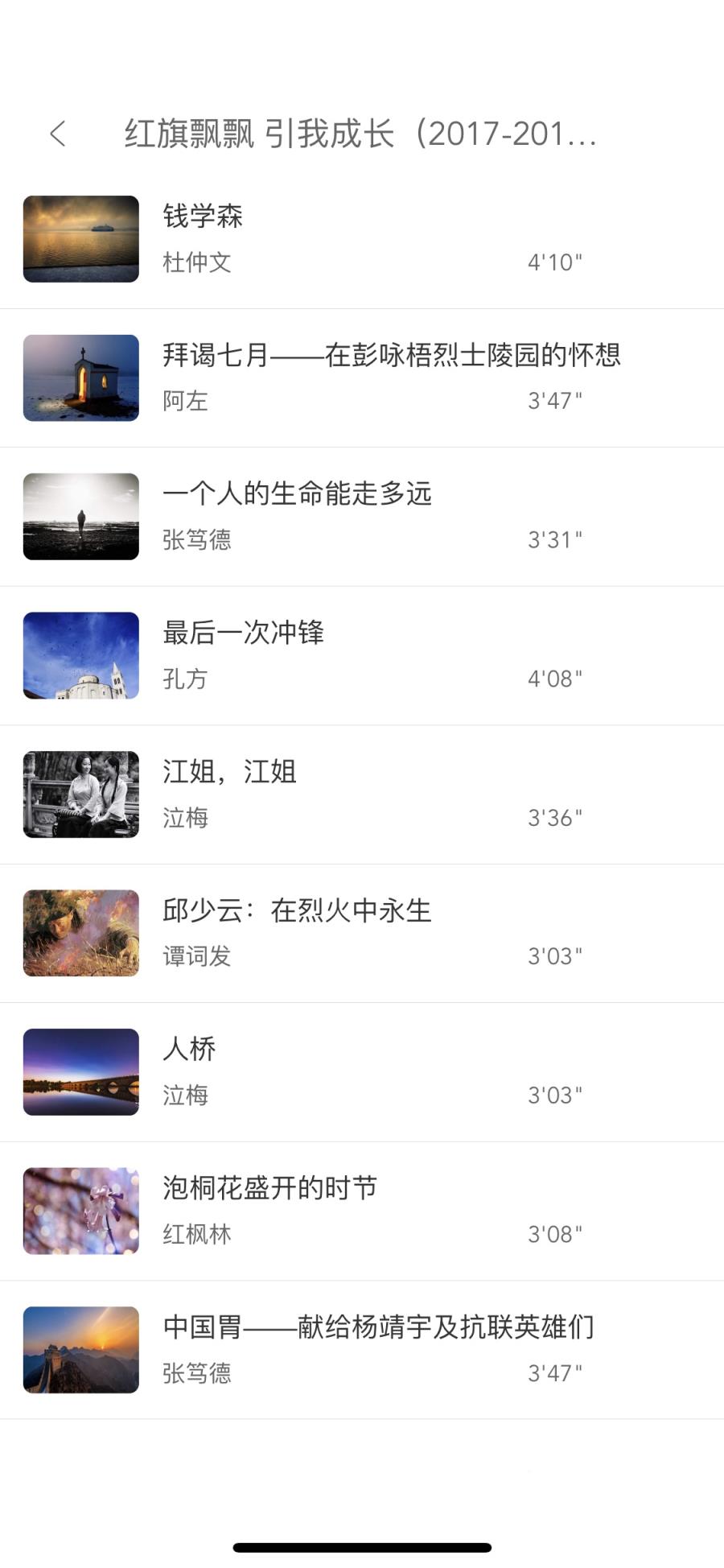The height and width of the screenshot is (1568, 724).
Task: Tap the Great Wall thumbnail for 中国胃
Action: click(x=80, y=1349)
